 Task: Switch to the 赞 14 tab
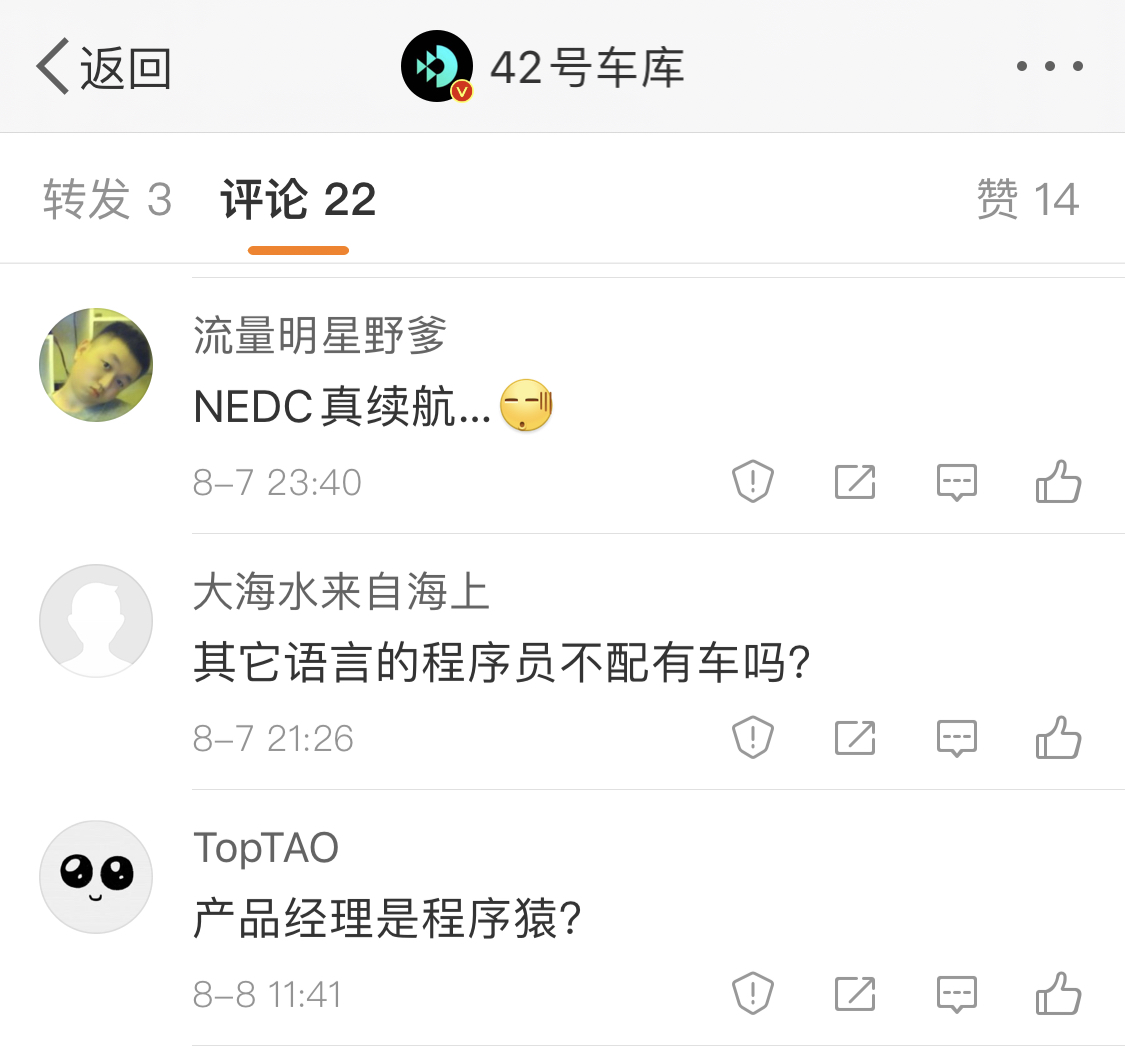pyautogui.click(x=1027, y=200)
